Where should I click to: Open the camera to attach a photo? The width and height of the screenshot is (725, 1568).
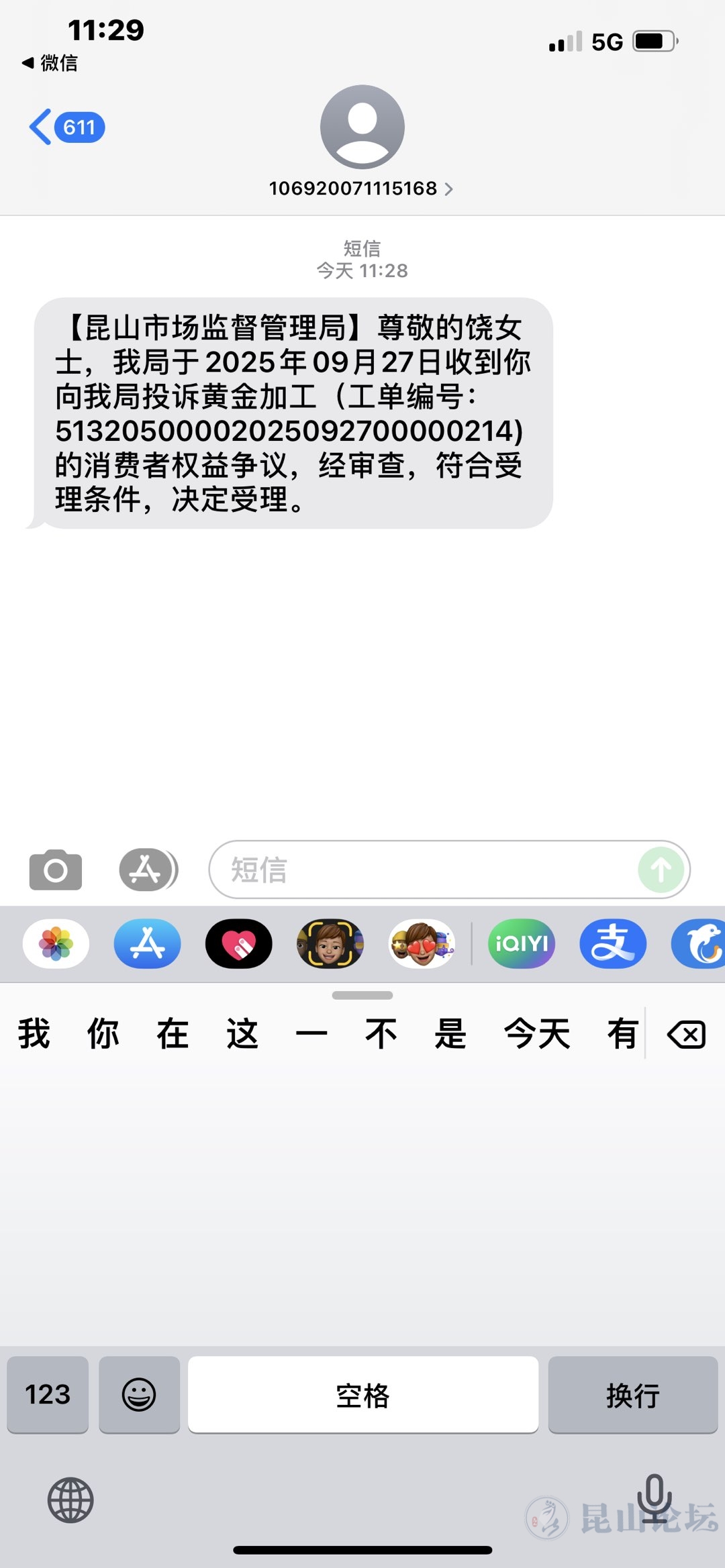tap(56, 870)
